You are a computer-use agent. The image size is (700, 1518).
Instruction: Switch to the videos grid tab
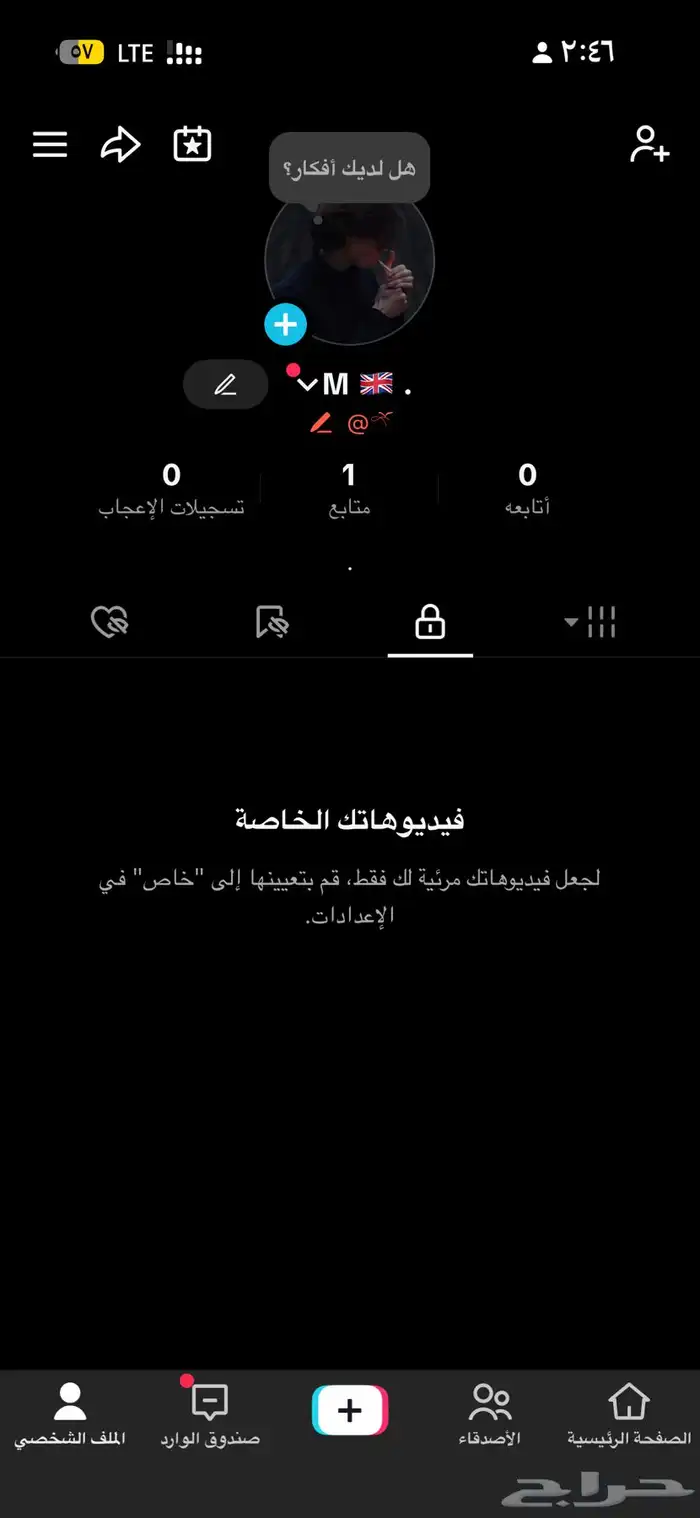(591, 623)
